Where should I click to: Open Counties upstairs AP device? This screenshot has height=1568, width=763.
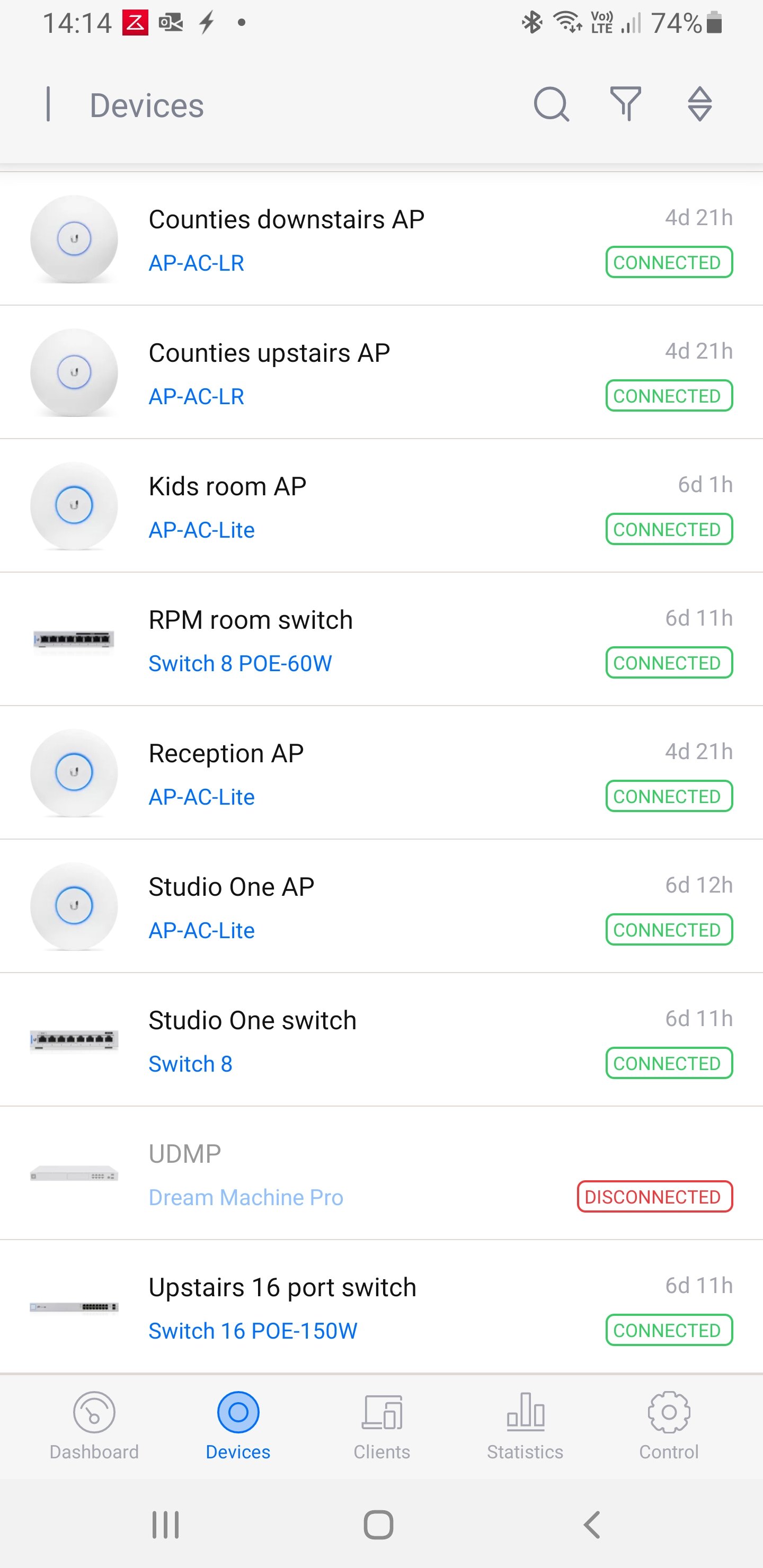[x=381, y=372]
